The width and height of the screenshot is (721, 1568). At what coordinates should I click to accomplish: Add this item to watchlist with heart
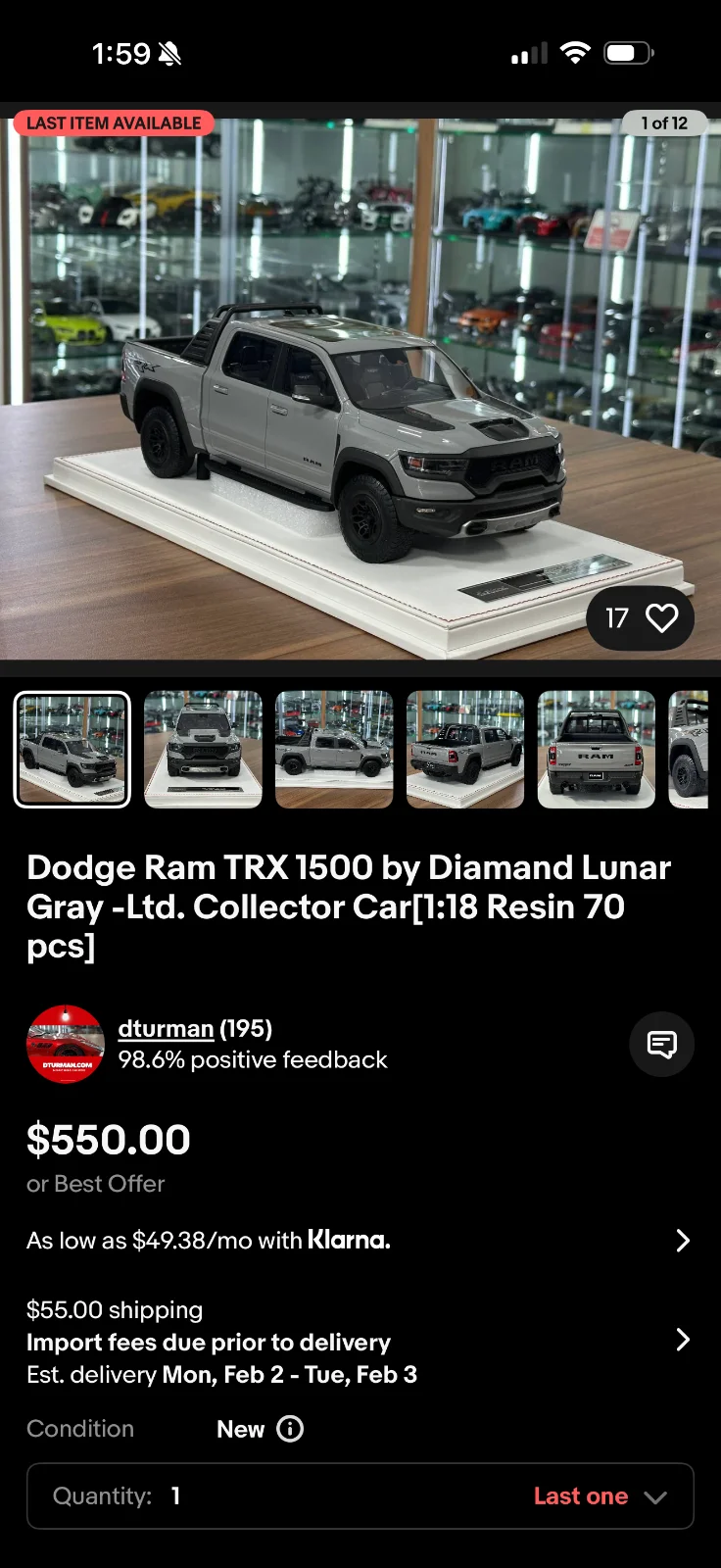pos(661,618)
